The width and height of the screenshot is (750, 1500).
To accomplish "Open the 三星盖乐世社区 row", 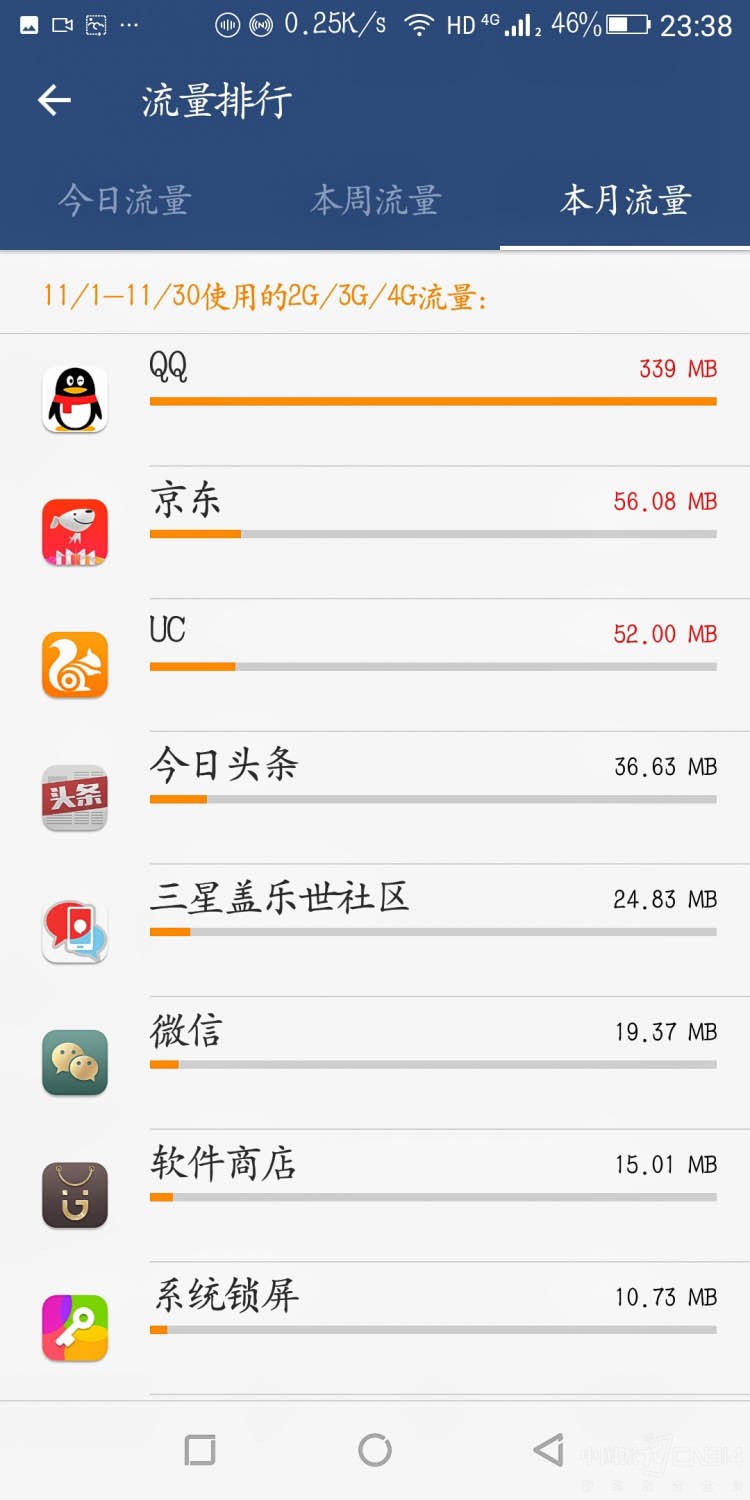I will pos(375,930).
